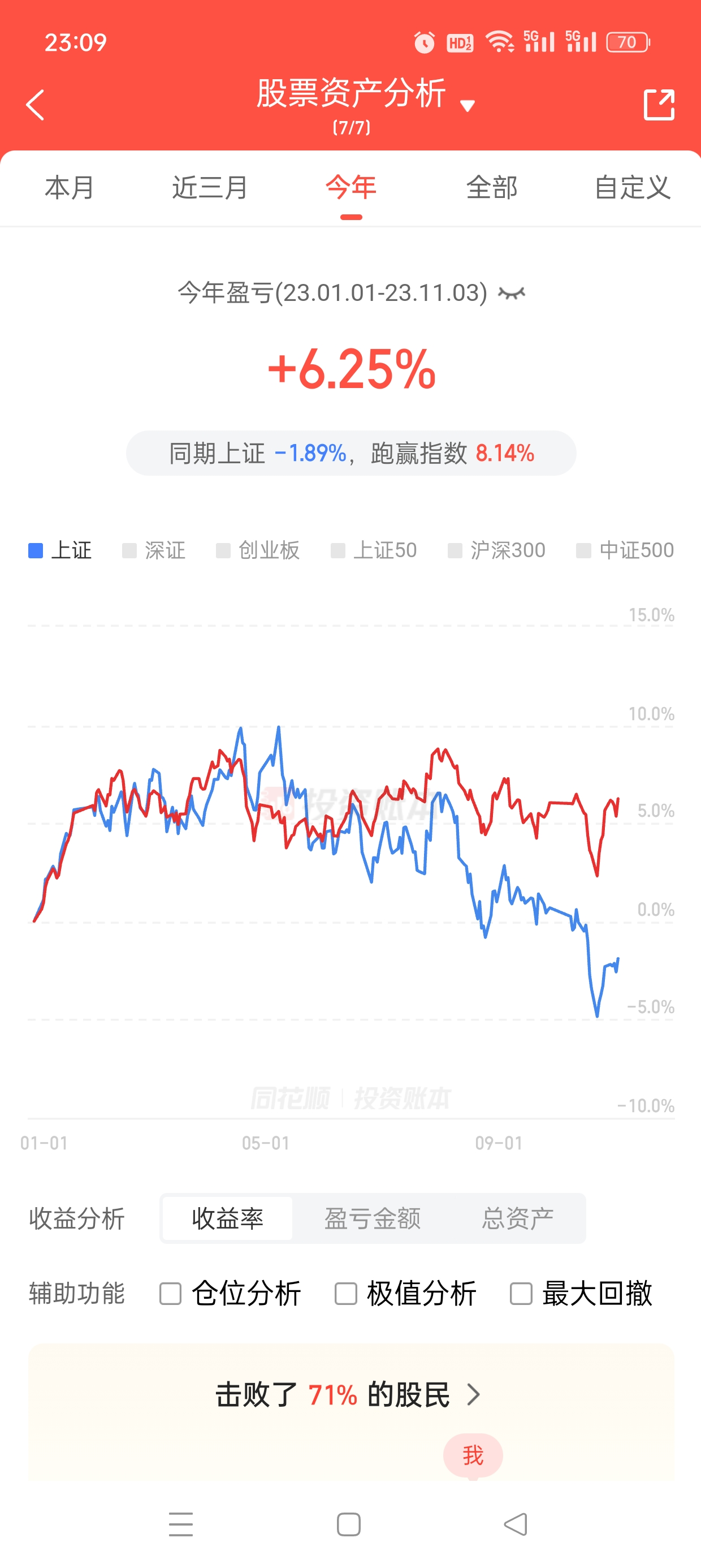The width and height of the screenshot is (701, 1568).
Task: Add 沪深300 to the chart
Action: click(x=496, y=550)
